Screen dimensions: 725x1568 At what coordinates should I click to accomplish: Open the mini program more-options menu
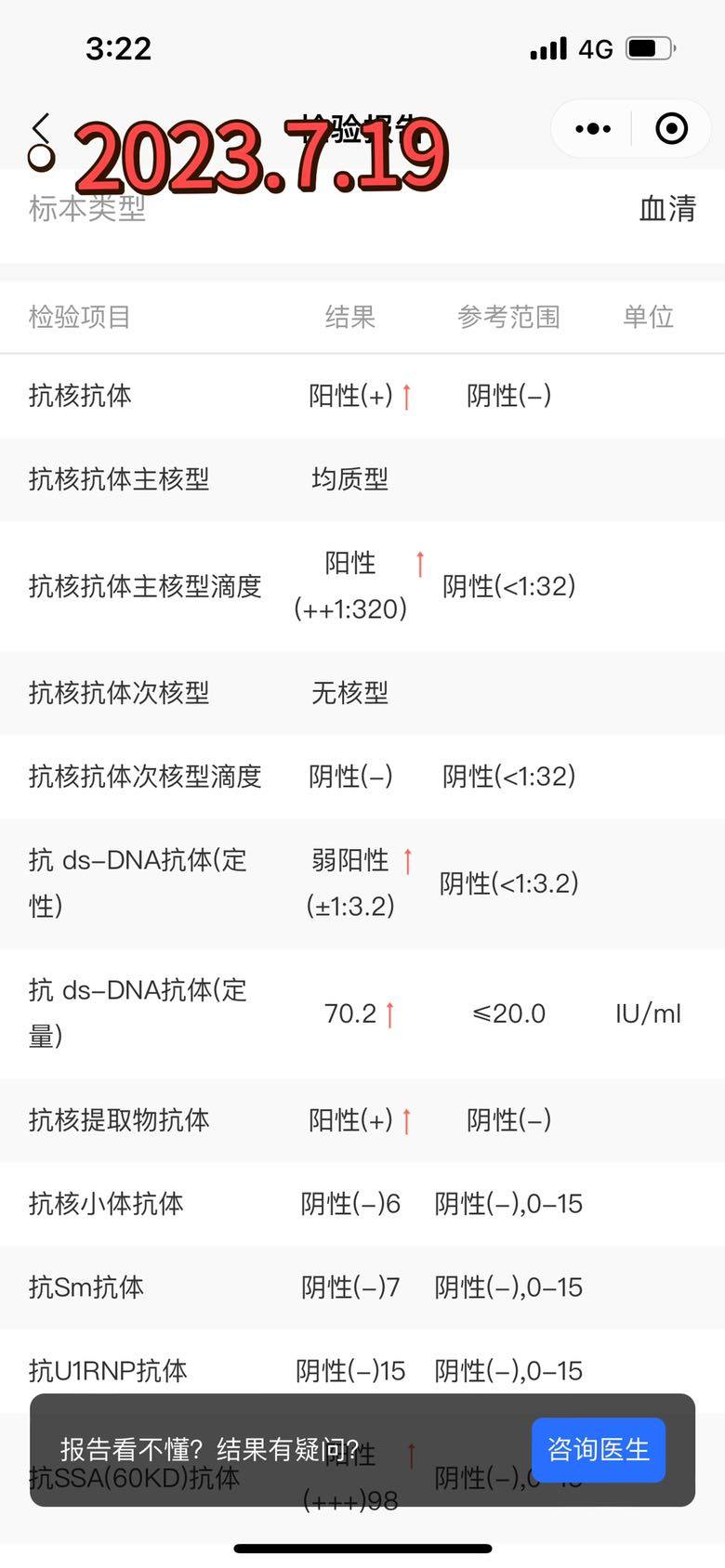click(x=593, y=128)
